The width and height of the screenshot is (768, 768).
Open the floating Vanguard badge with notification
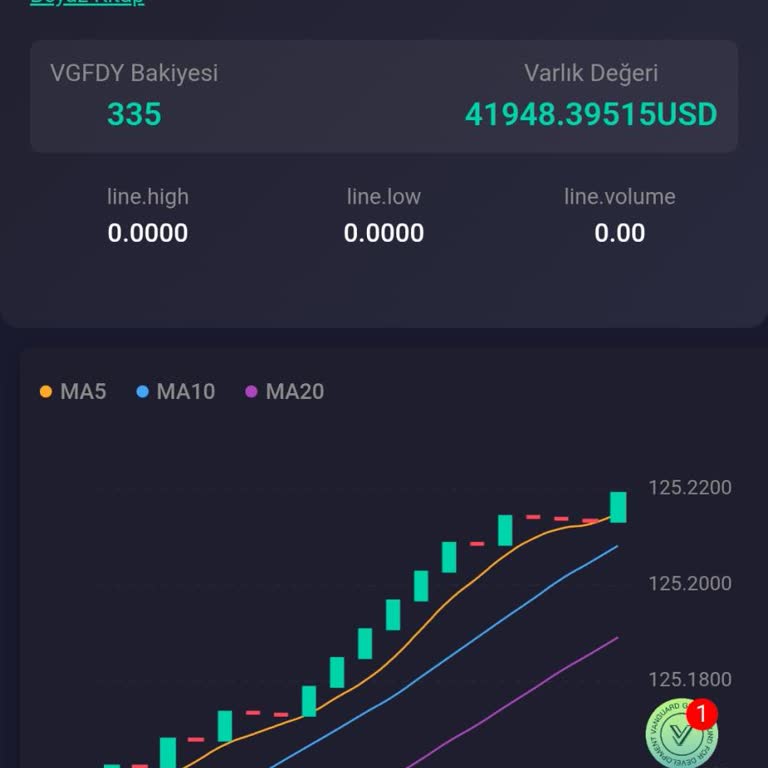click(682, 733)
